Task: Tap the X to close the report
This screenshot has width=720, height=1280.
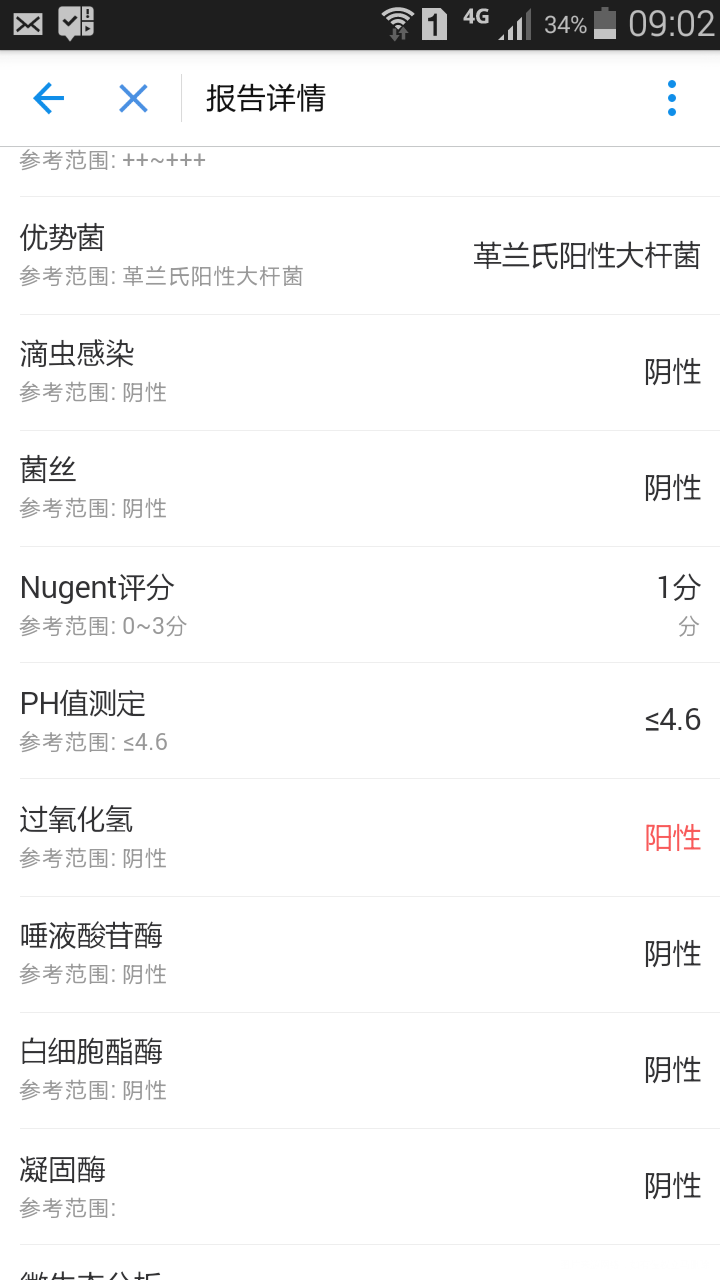Action: (x=133, y=98)
